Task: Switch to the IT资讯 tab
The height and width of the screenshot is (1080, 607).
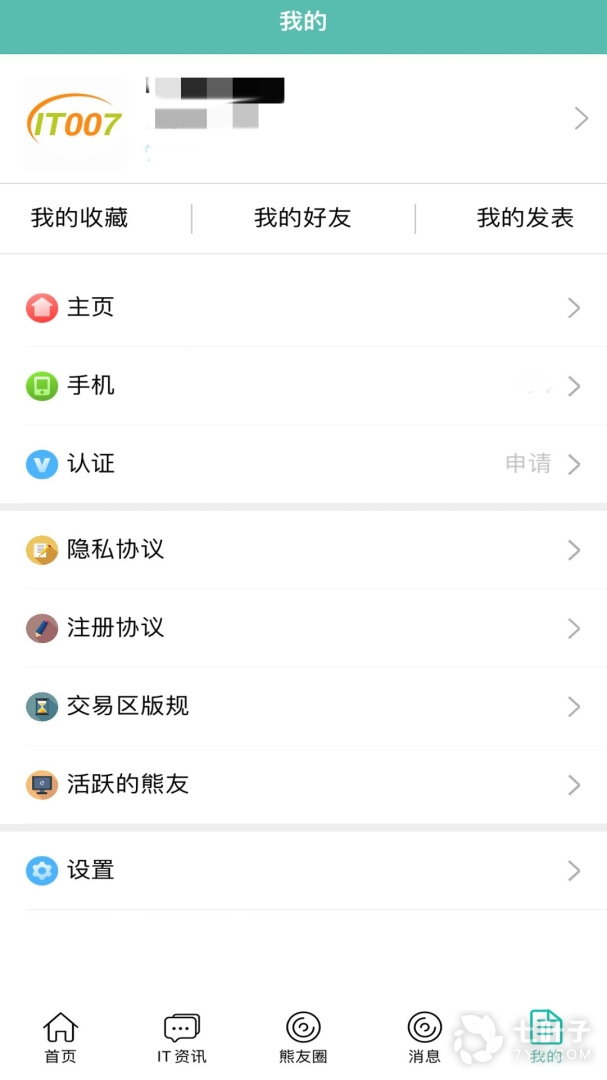Action: pos(182,1038)
